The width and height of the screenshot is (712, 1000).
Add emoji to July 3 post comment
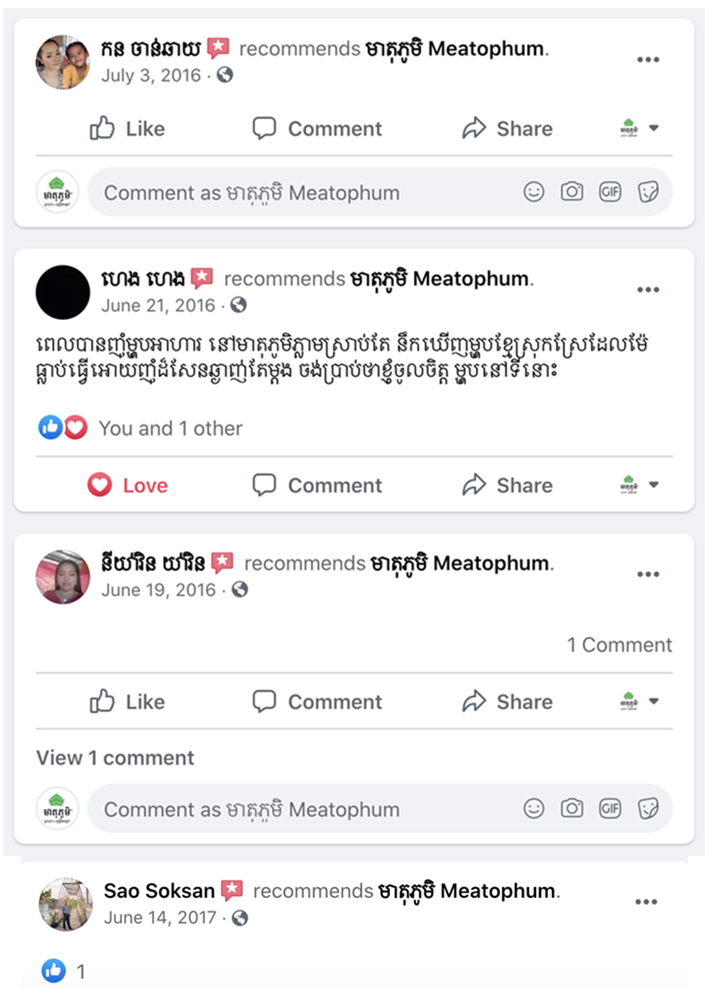click(534, 193)
